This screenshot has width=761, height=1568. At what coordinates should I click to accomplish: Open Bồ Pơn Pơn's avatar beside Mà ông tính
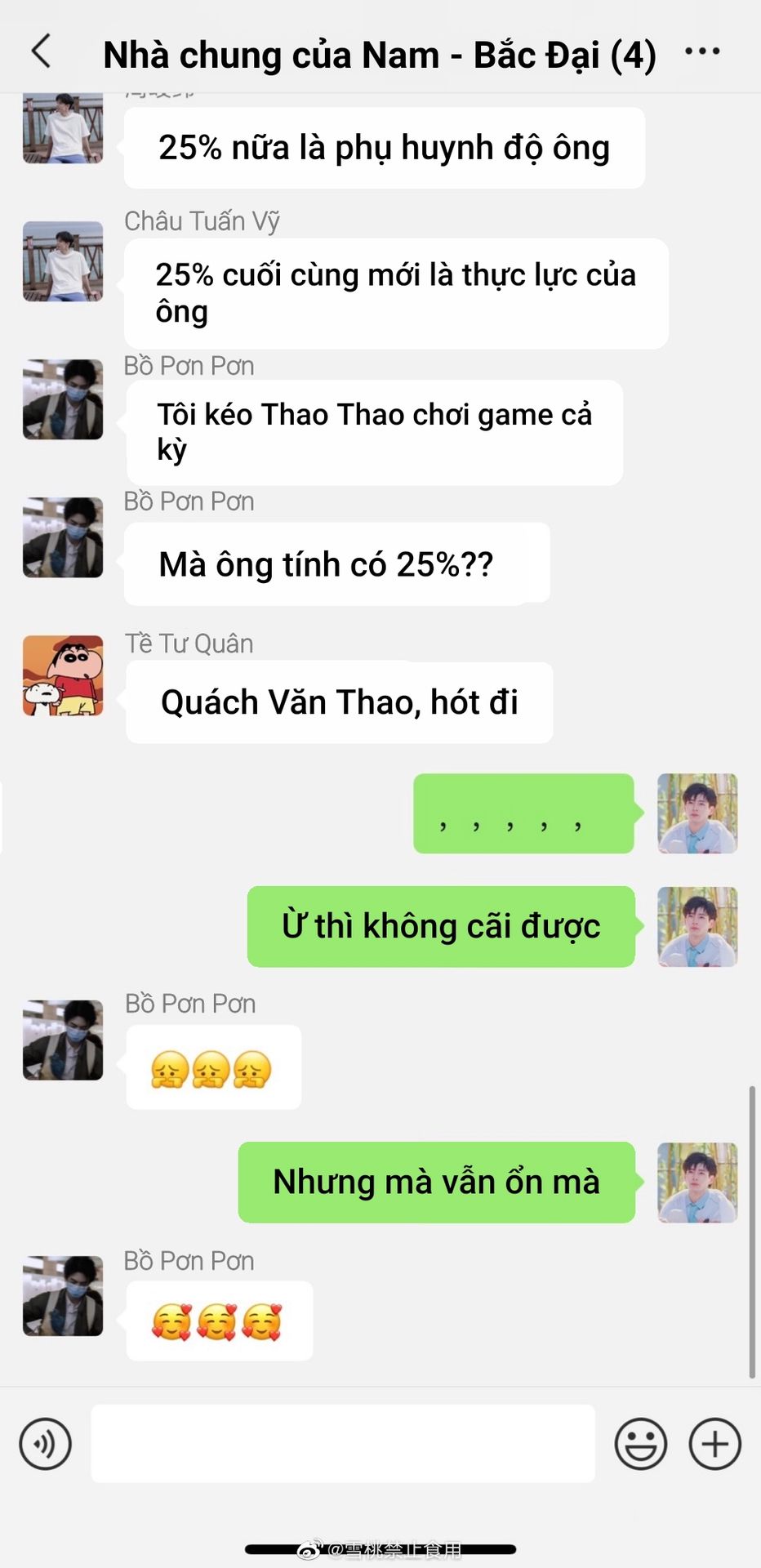[x=63, y=537]
